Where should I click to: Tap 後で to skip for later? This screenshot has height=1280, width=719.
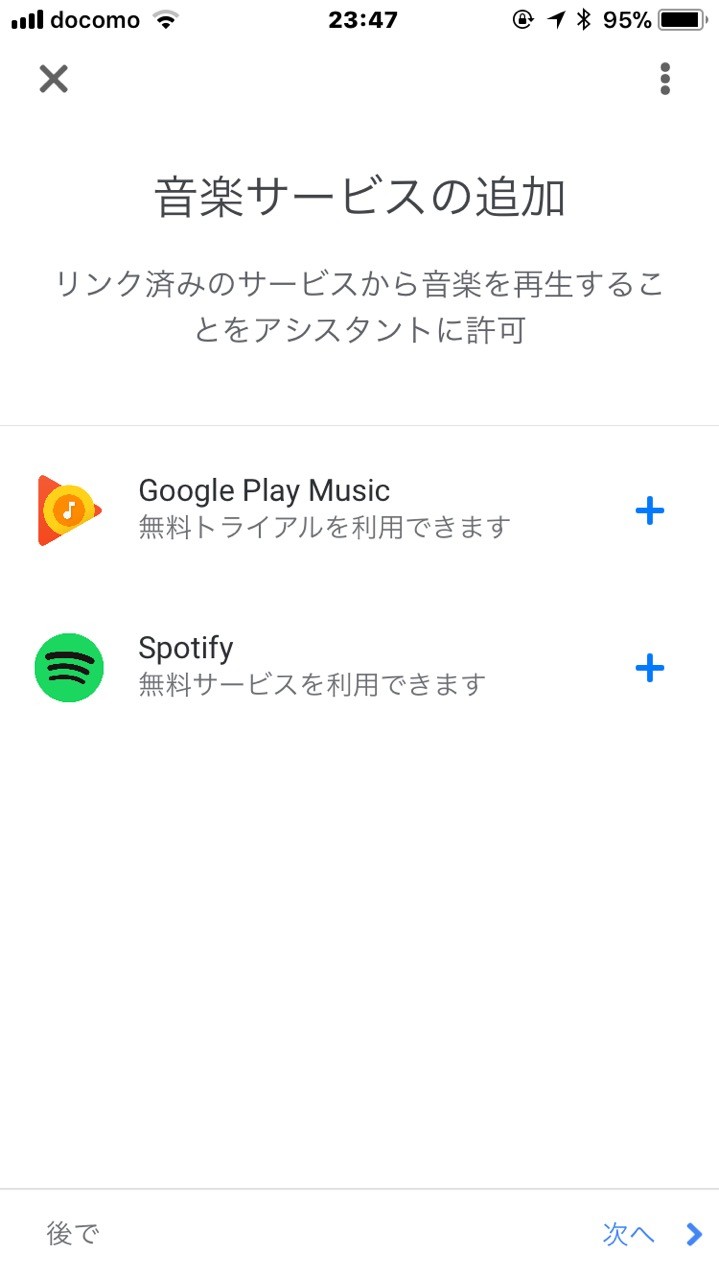tap(73, 1233)
